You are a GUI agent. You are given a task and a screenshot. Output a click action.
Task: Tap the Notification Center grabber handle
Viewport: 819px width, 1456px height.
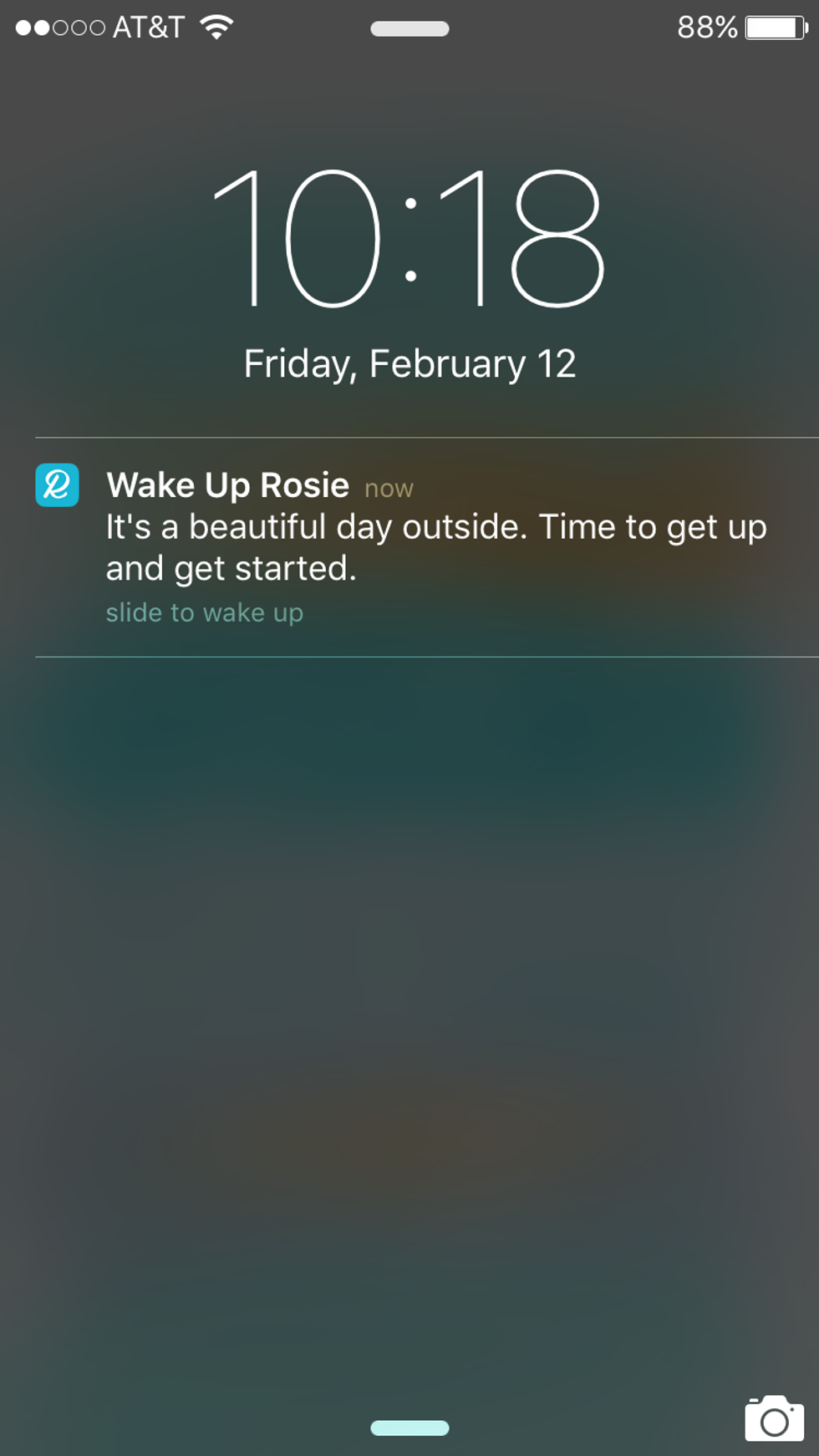pyautogui.click(x=409, y=29)
